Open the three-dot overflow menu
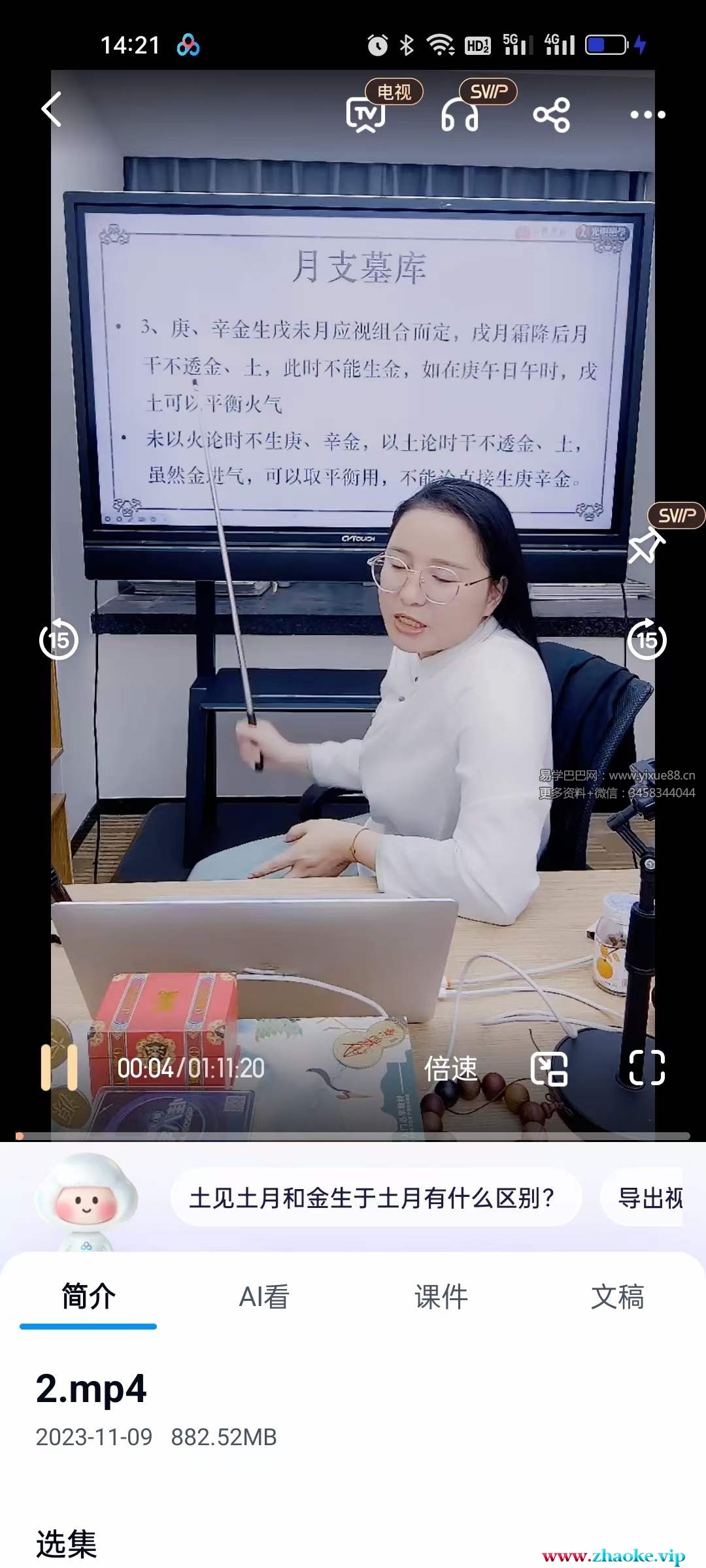The height and width of the screenshot is (1568, 706). point(647,115)
